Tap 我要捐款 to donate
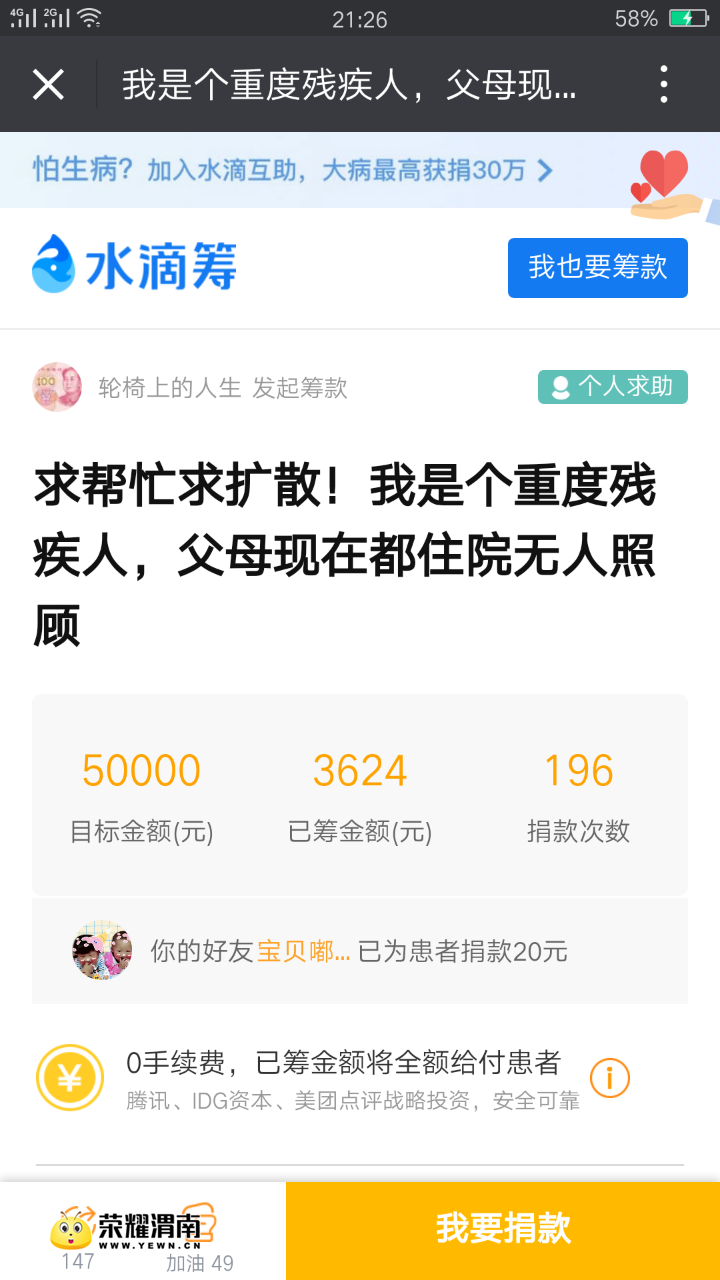 [x=503, y=1229]
